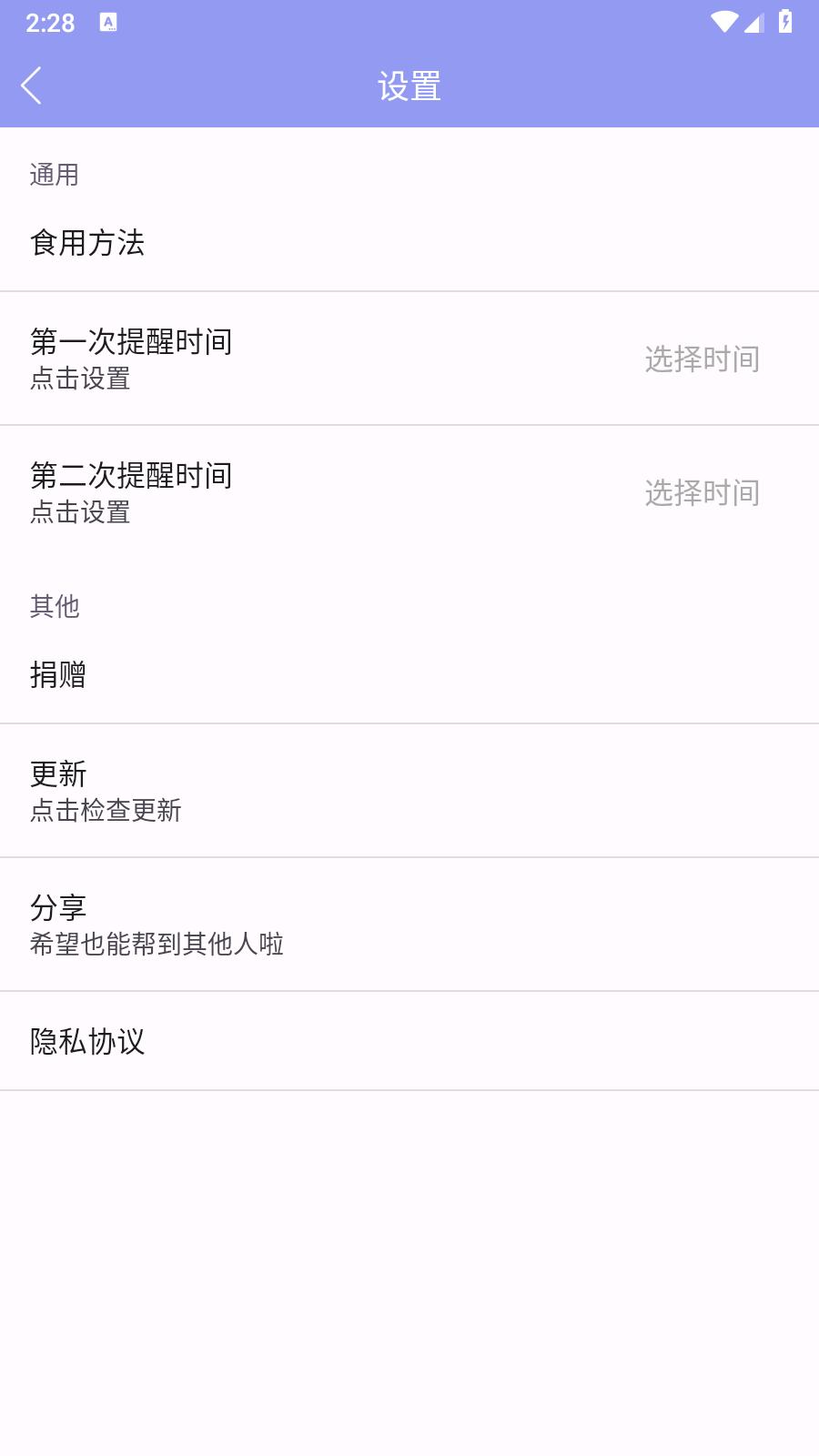Tap 点击设置 under 第二次提醒时间

point(80,515)
